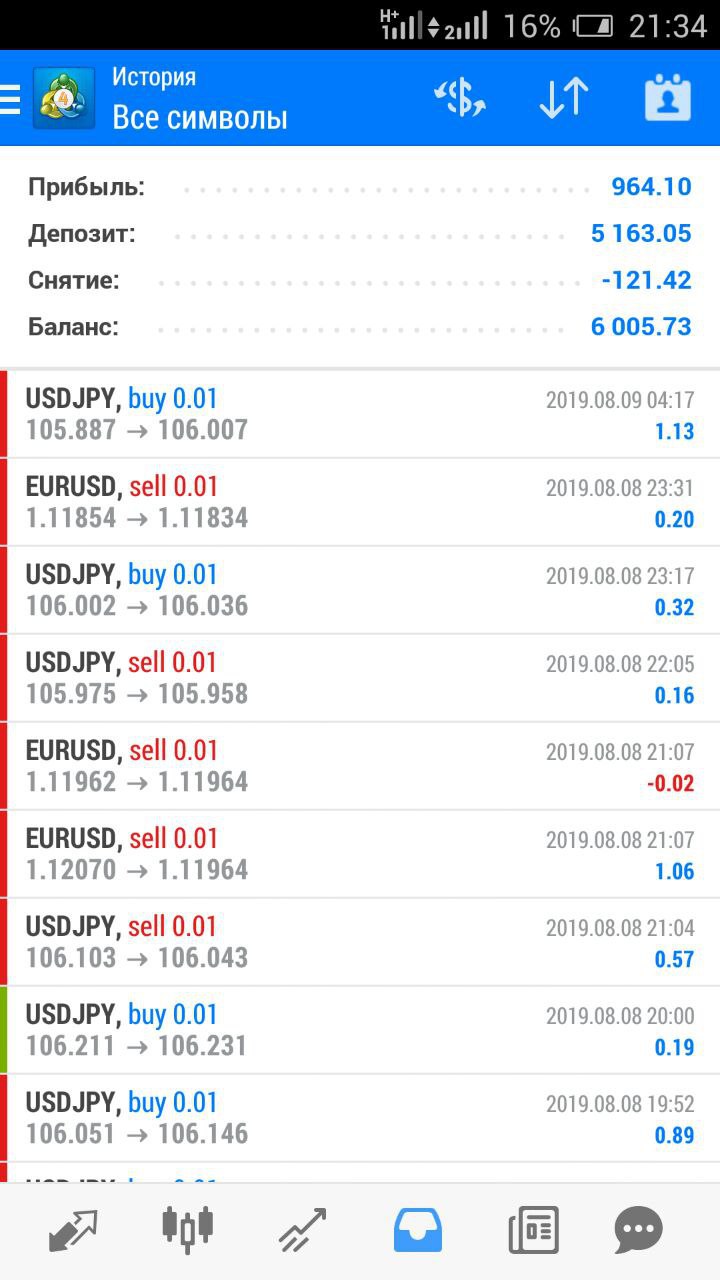Open the side menu drawer
Screen dimensions: 720x1280
(x=12, y=98)
